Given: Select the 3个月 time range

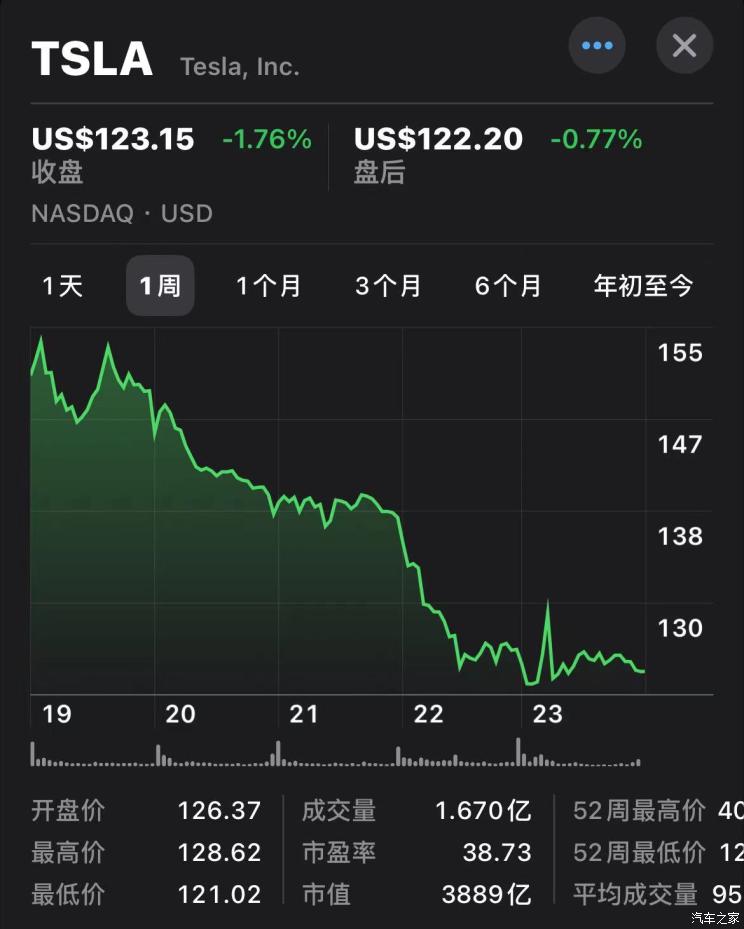Looking at the screenshot, I should click(x=388, y=285).
